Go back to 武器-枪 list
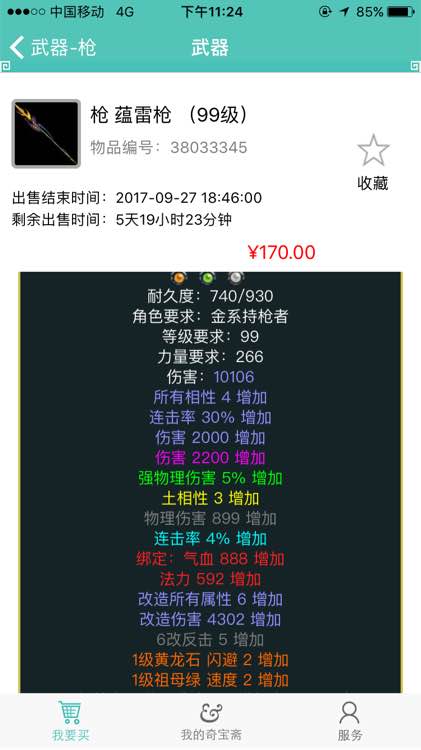Viewport: 421px width, 750px height. (x=53, y=48)
